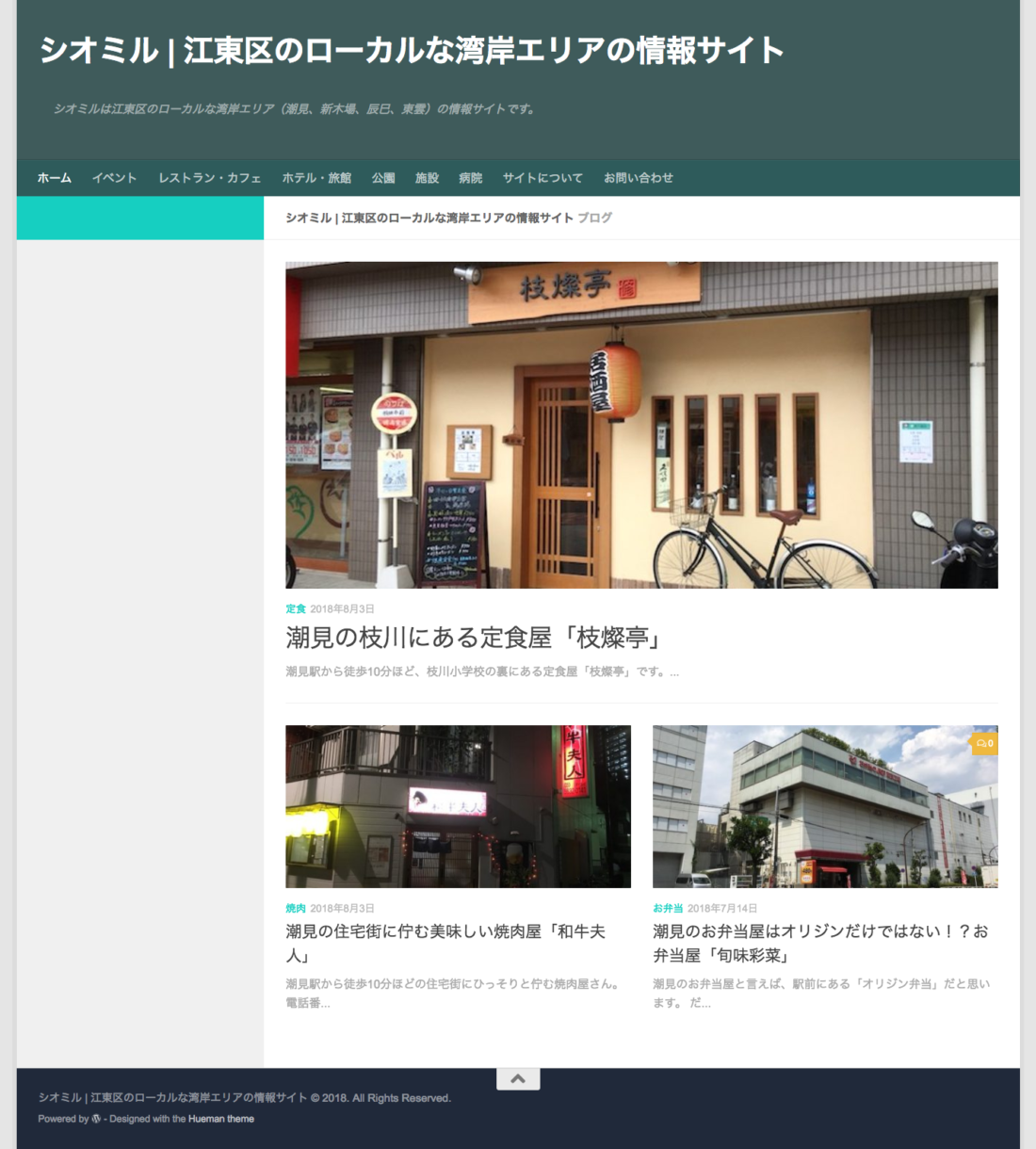1036x1149 pixels.
Task: Select the 焼肉 category tag
Action: [296, 909]
